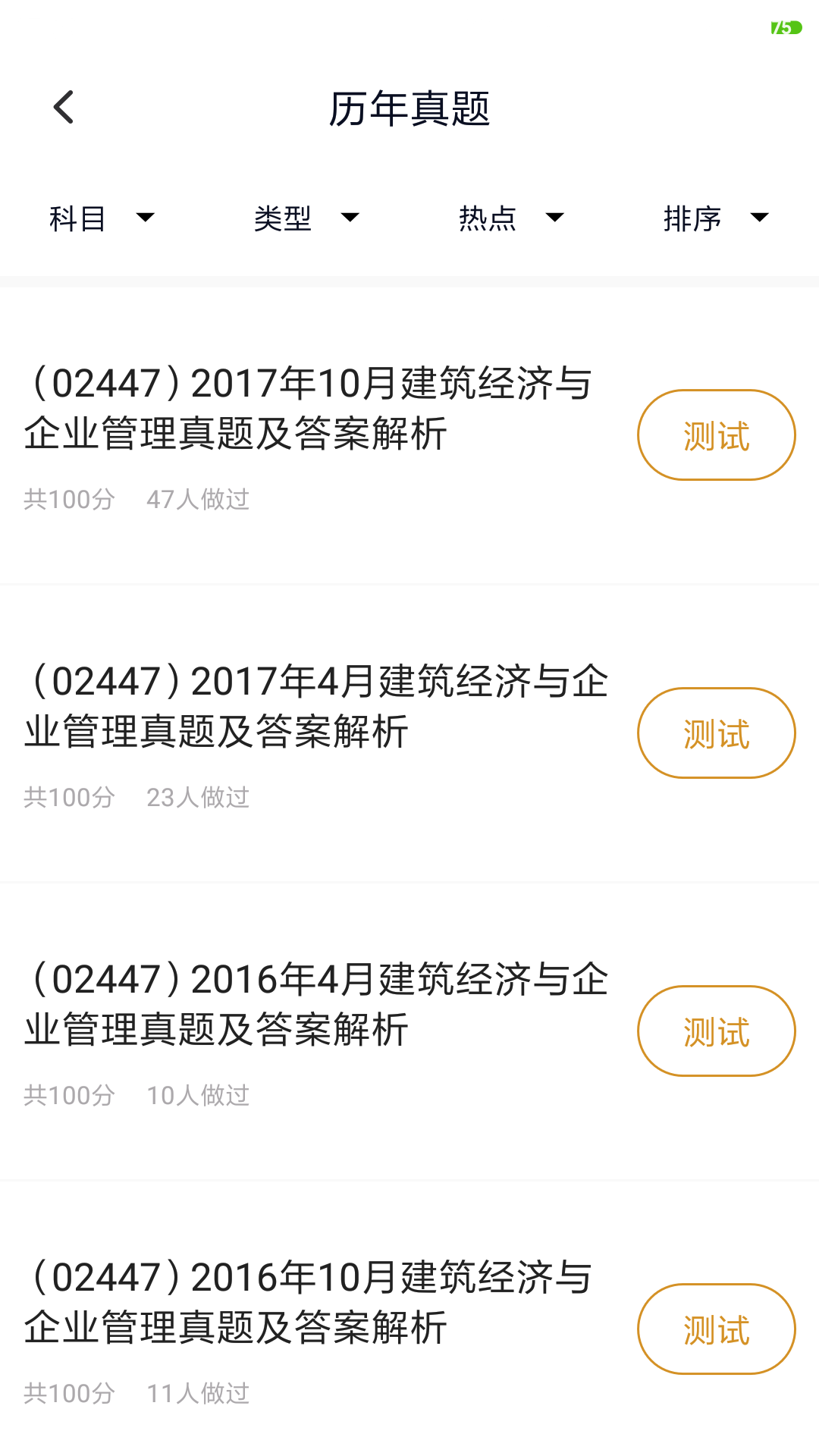The image size is (819, 1456).
Task: Go back from the 历年真题 page
Action: coord(64,107)
